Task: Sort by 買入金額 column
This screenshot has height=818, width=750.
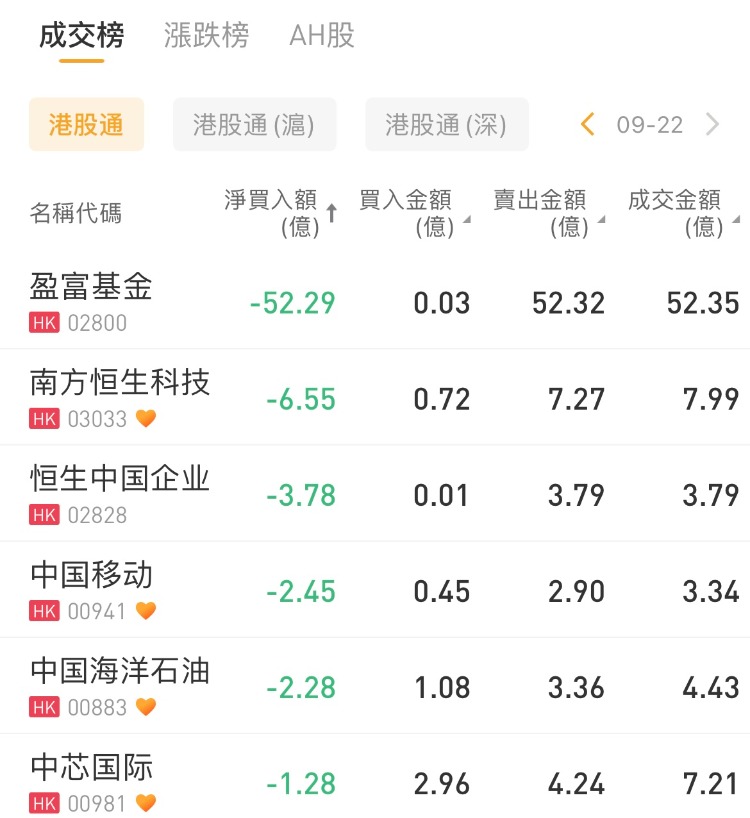Action: (412, 213)
